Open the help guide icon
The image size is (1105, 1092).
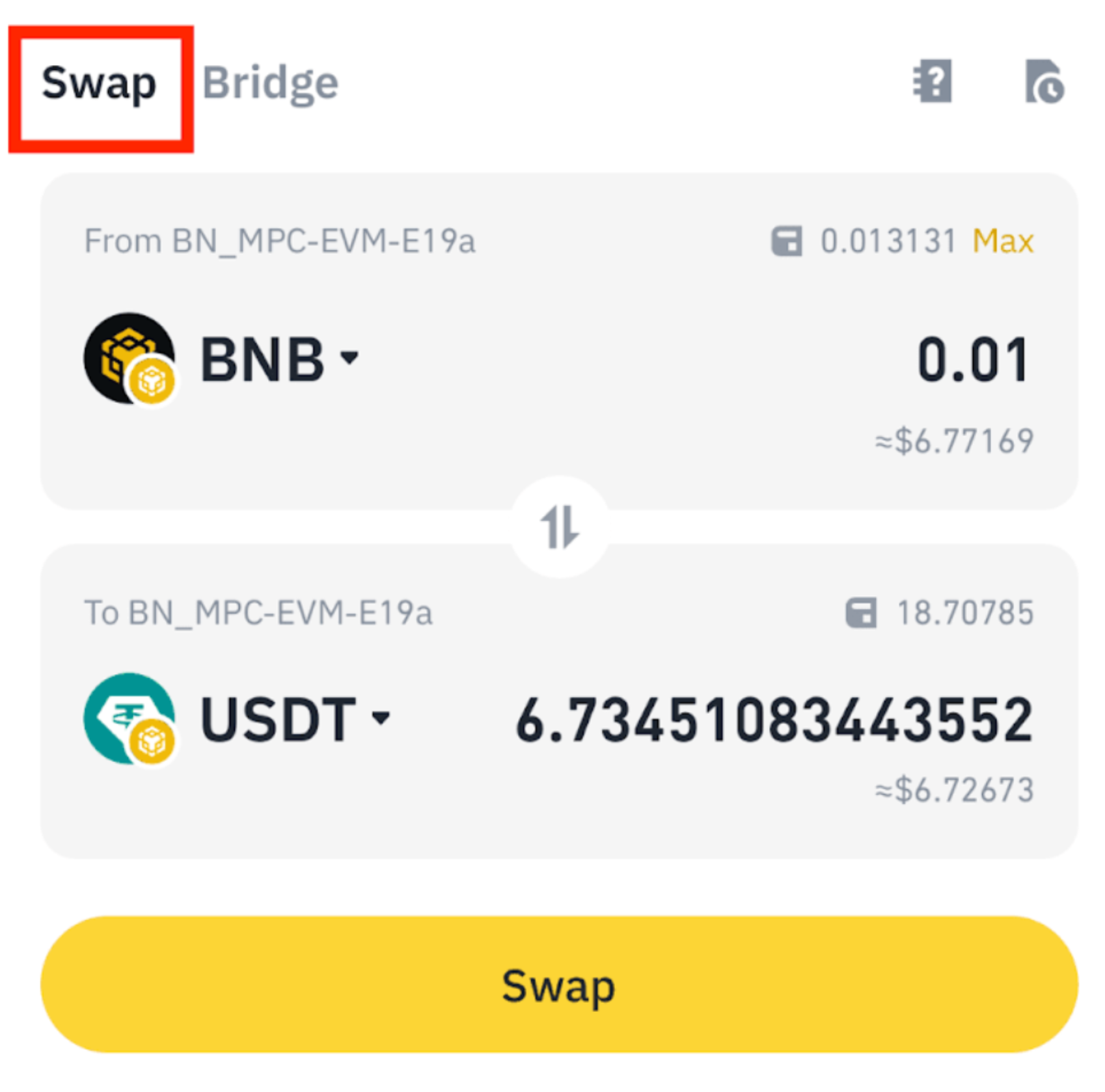933,82
